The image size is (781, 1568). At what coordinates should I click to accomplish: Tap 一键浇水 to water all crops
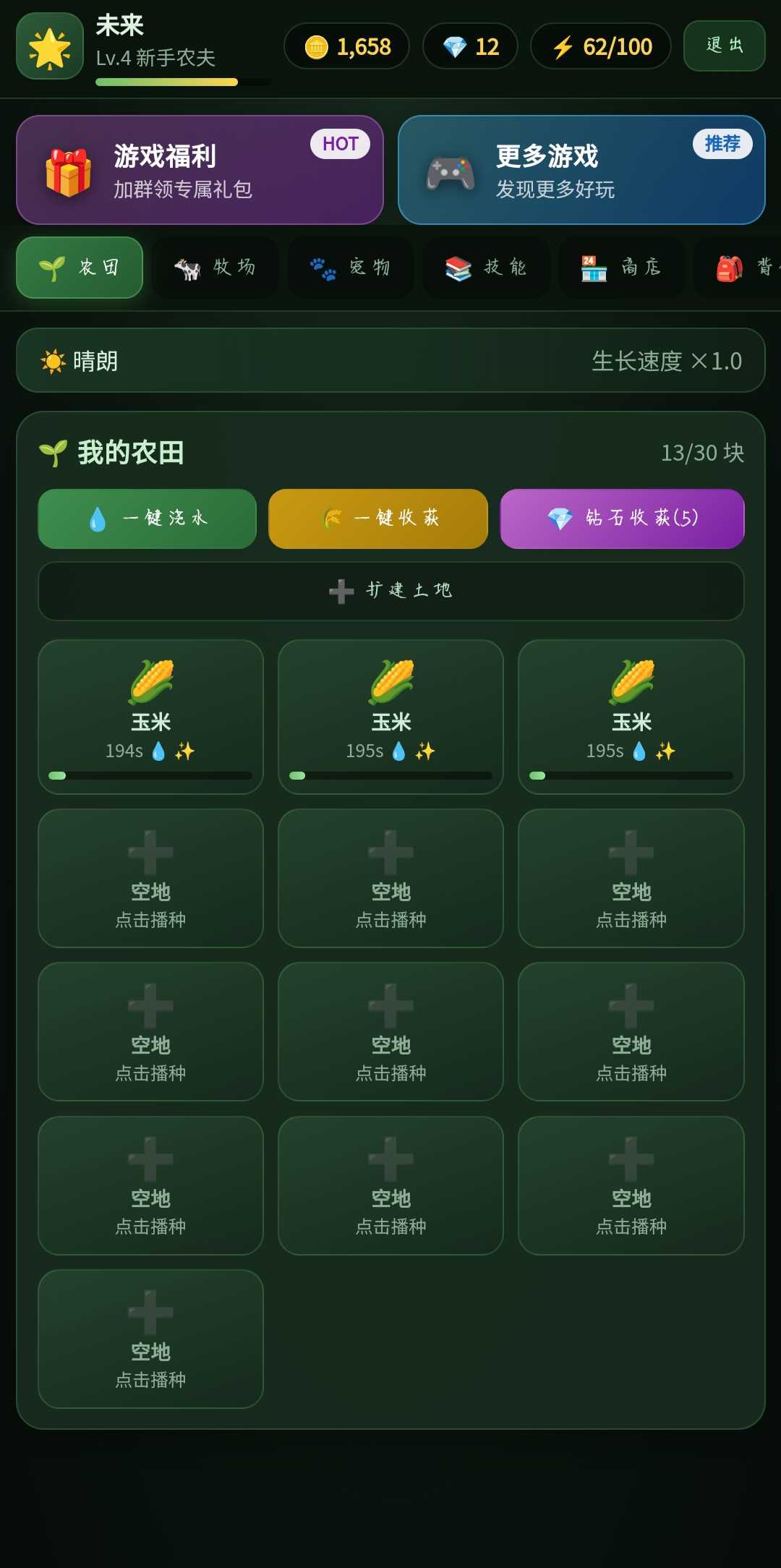(x=148, y=519)
